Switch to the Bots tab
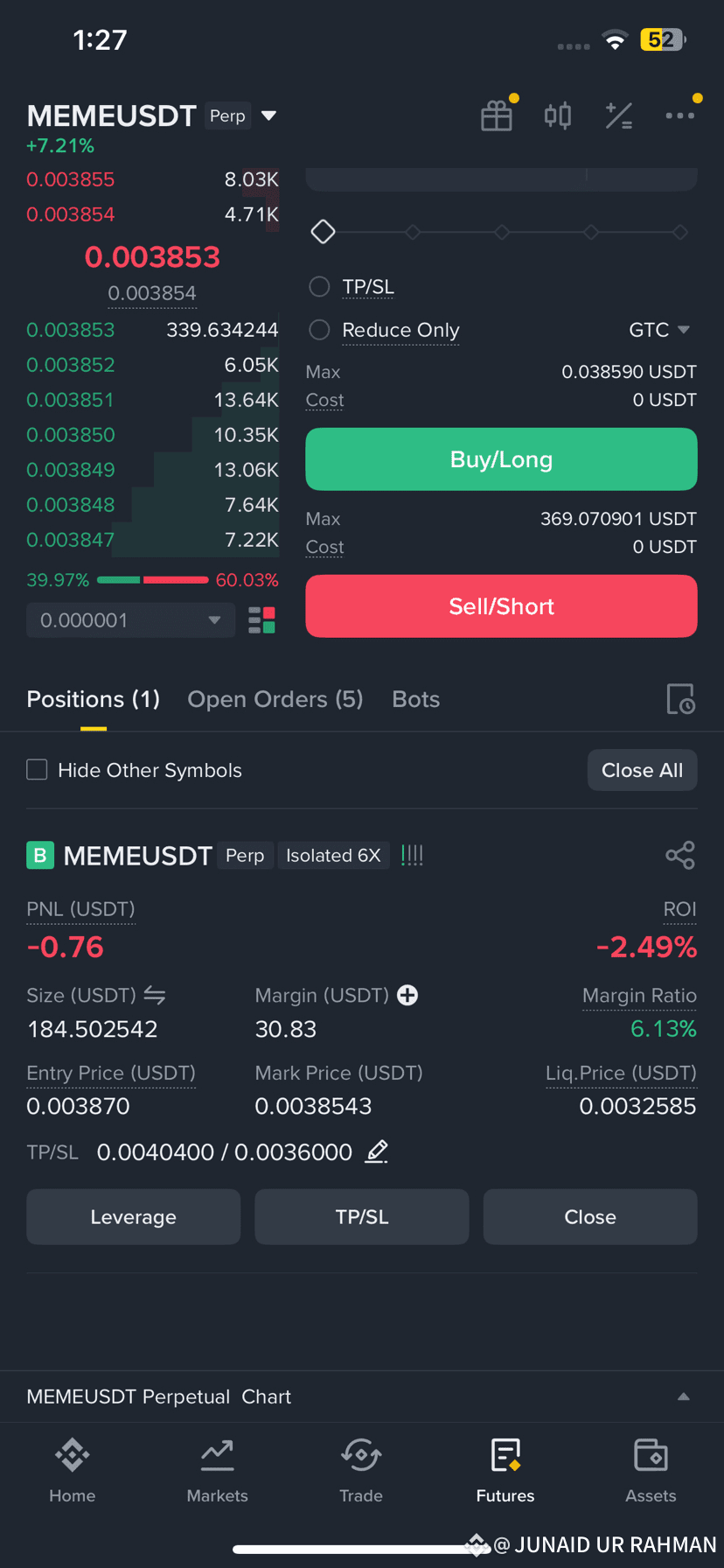Image resolution: width=724 pixels, height=1568 pixels. point(415,699)
